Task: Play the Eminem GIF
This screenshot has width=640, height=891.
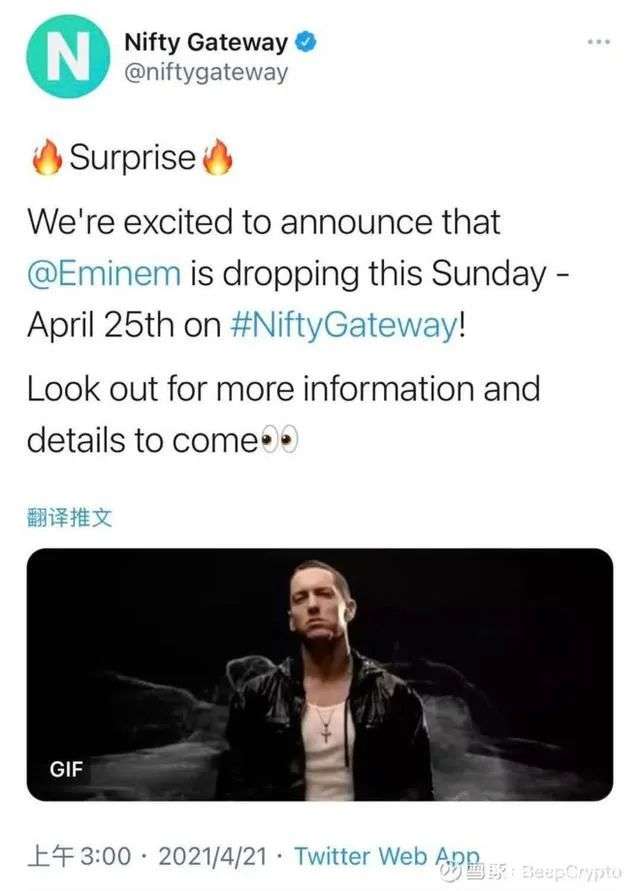Action: pos(319,675)
